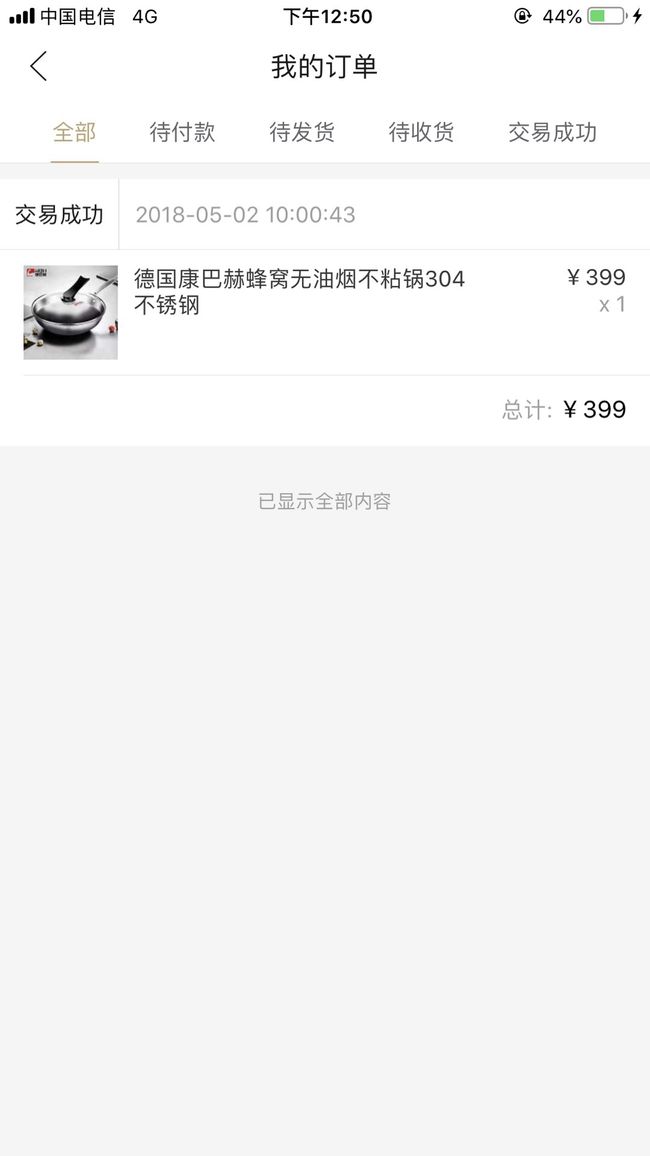
Task: Show the 交易成功 orders tab
Action: [x=552, y=133]
